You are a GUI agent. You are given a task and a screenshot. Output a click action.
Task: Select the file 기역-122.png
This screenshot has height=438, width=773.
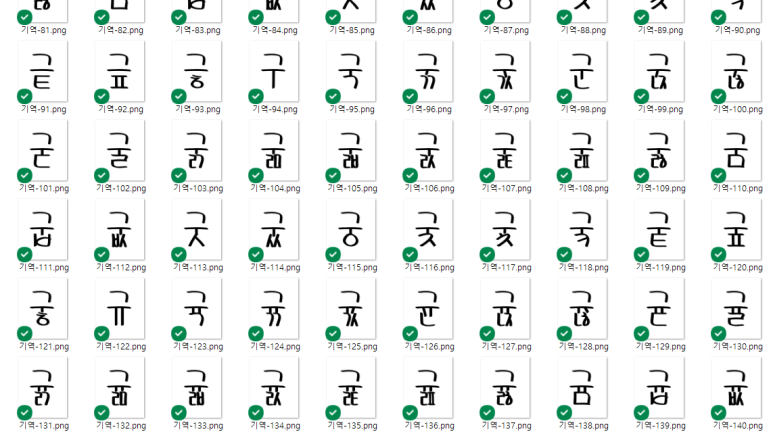click(x=119, y=309)
